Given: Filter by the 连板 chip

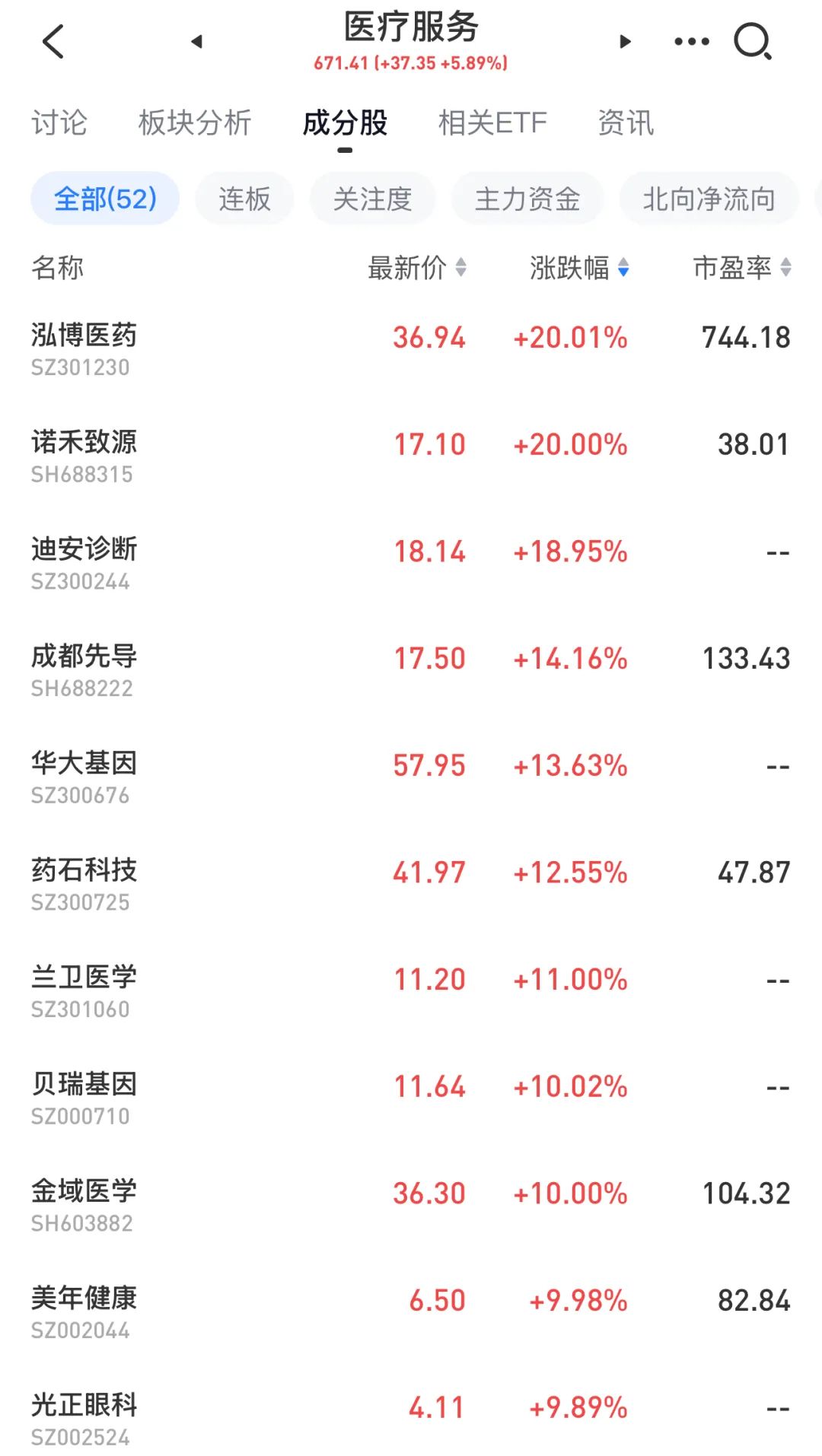Looking at the screenshot, I should point(244,199).
